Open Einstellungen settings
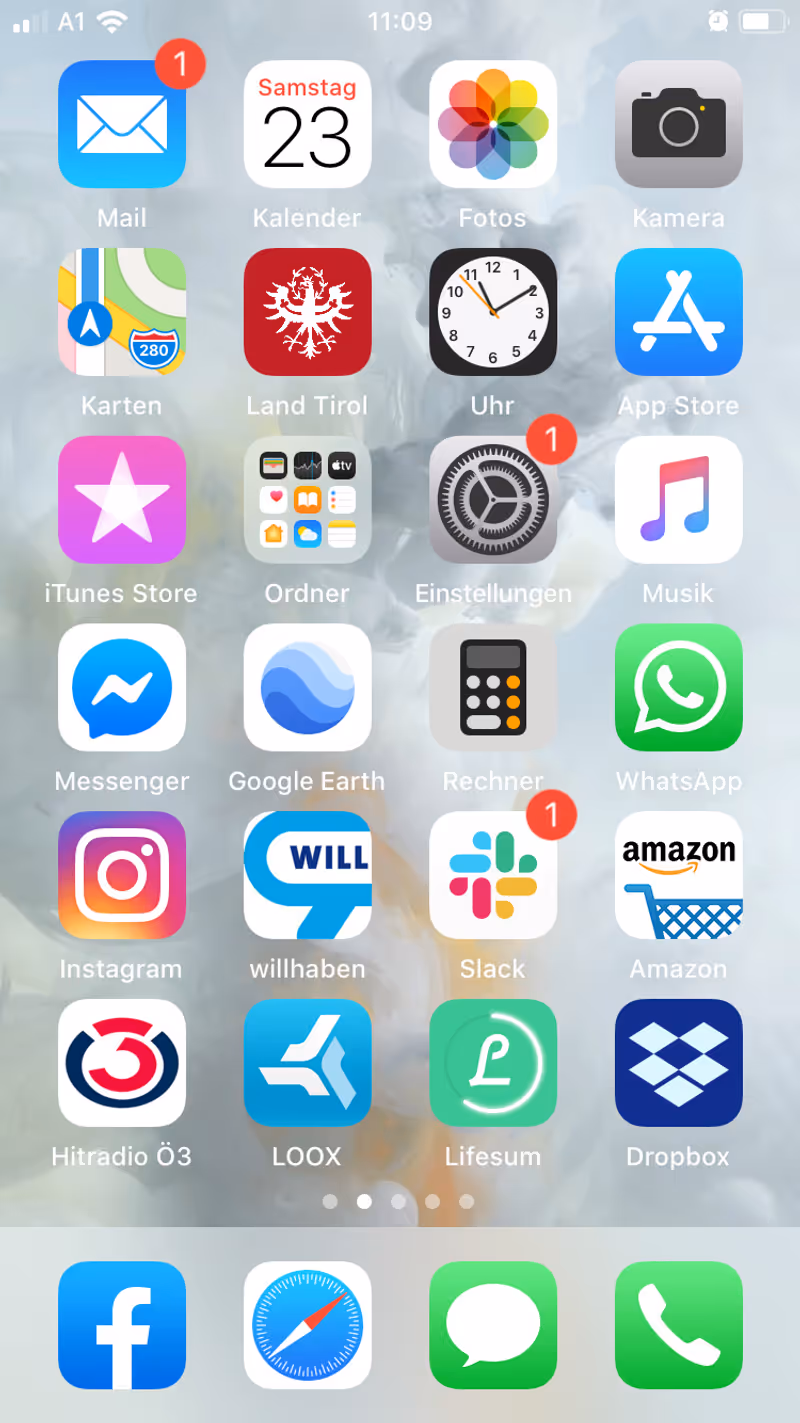This screenshot has width=800, height=1423. [x=493, y=500]
